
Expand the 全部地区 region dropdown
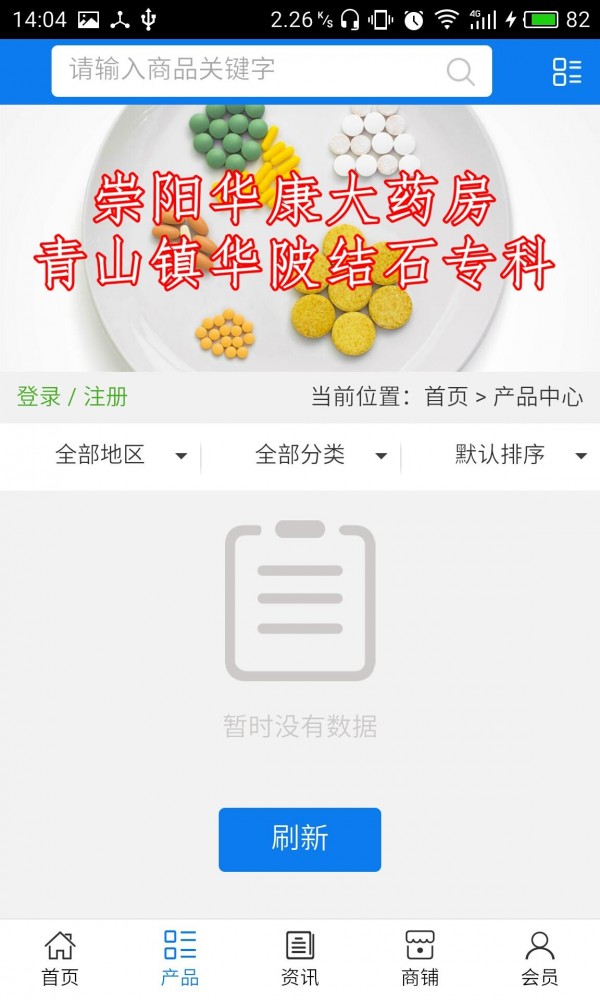tap(120, 456)
